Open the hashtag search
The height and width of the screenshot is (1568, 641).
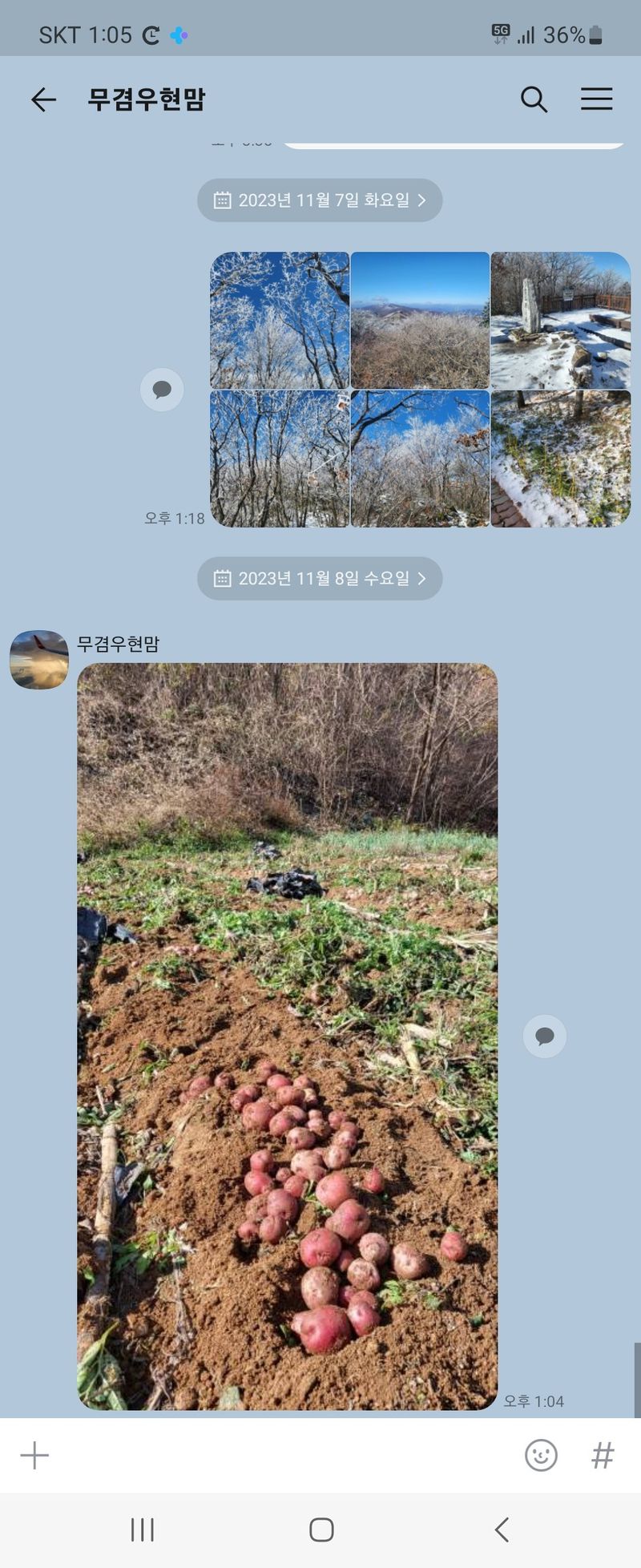pyautogui.click(x=603, y=1455)
